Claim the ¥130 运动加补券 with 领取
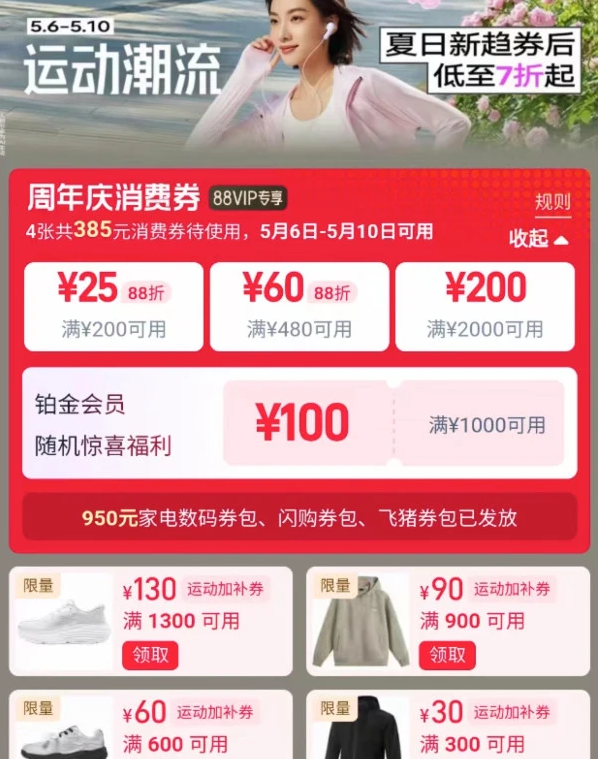The height and width of the screenshot is (759, 599). (x=150, y=655)
